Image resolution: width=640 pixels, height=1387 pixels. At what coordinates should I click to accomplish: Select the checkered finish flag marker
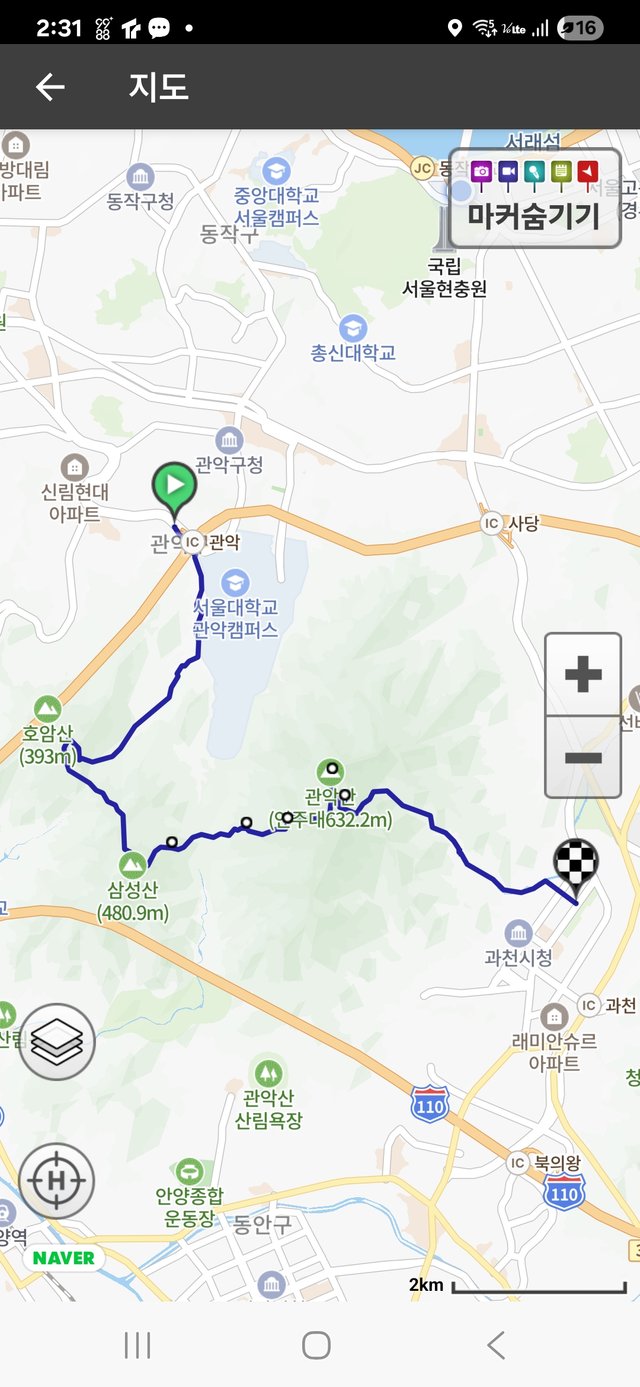[x=576, y=865]
